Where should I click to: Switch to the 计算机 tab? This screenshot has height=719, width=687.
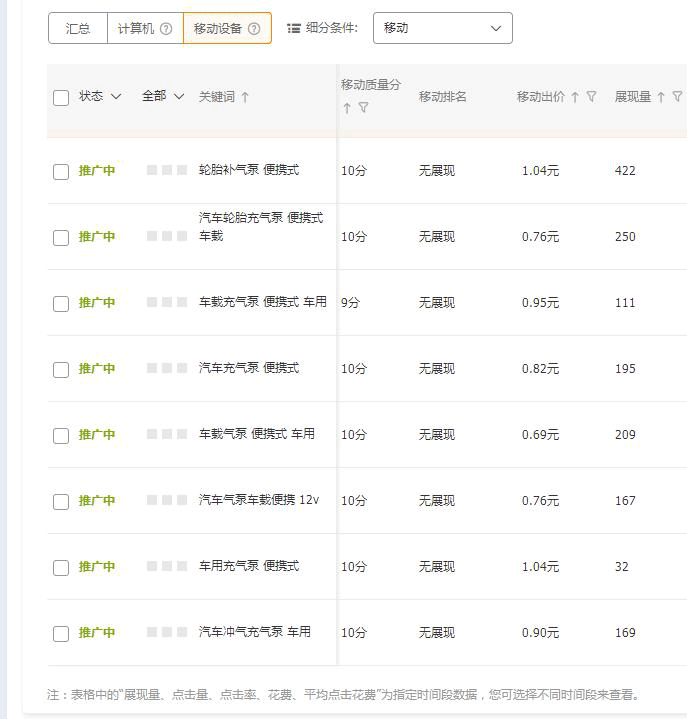coord(145,29)
